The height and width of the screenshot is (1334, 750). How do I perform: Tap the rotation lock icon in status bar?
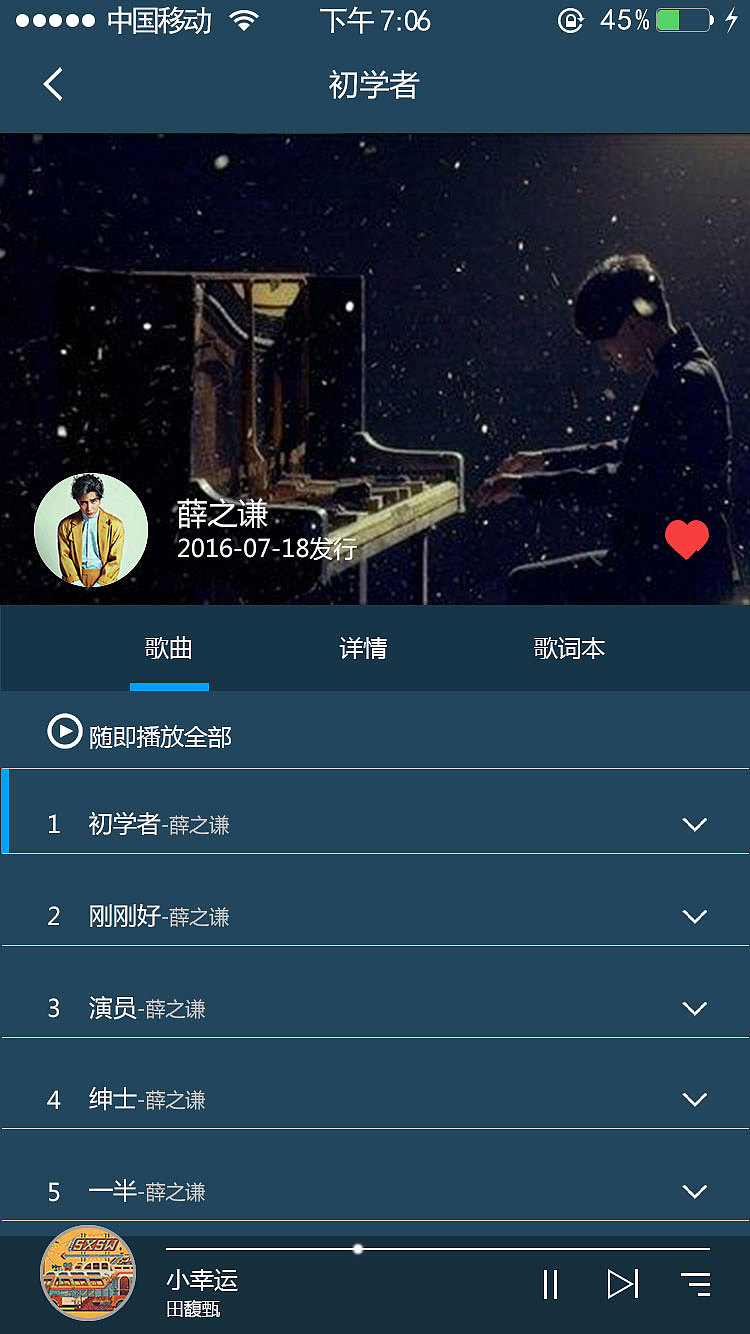pos(570,20)
